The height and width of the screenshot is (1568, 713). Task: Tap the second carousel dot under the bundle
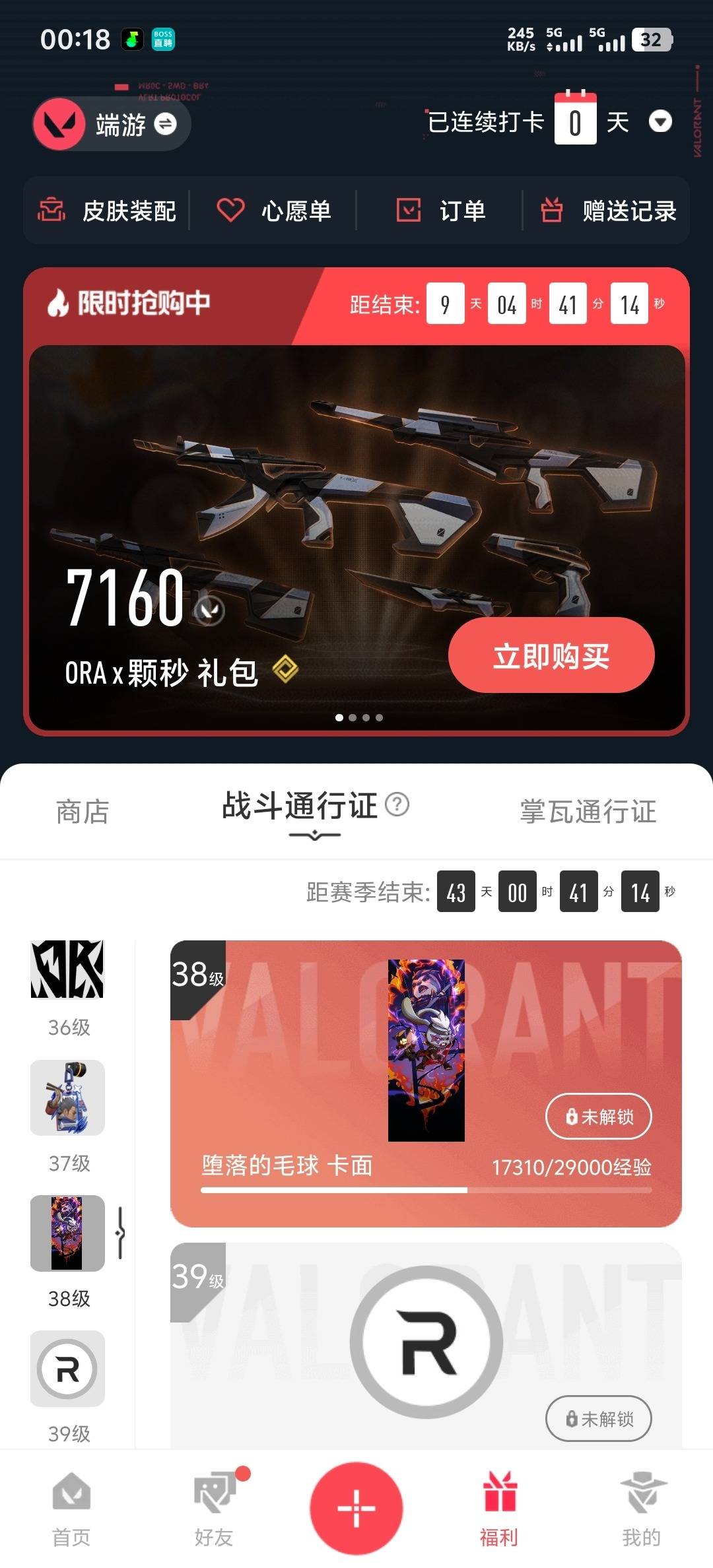352,717
